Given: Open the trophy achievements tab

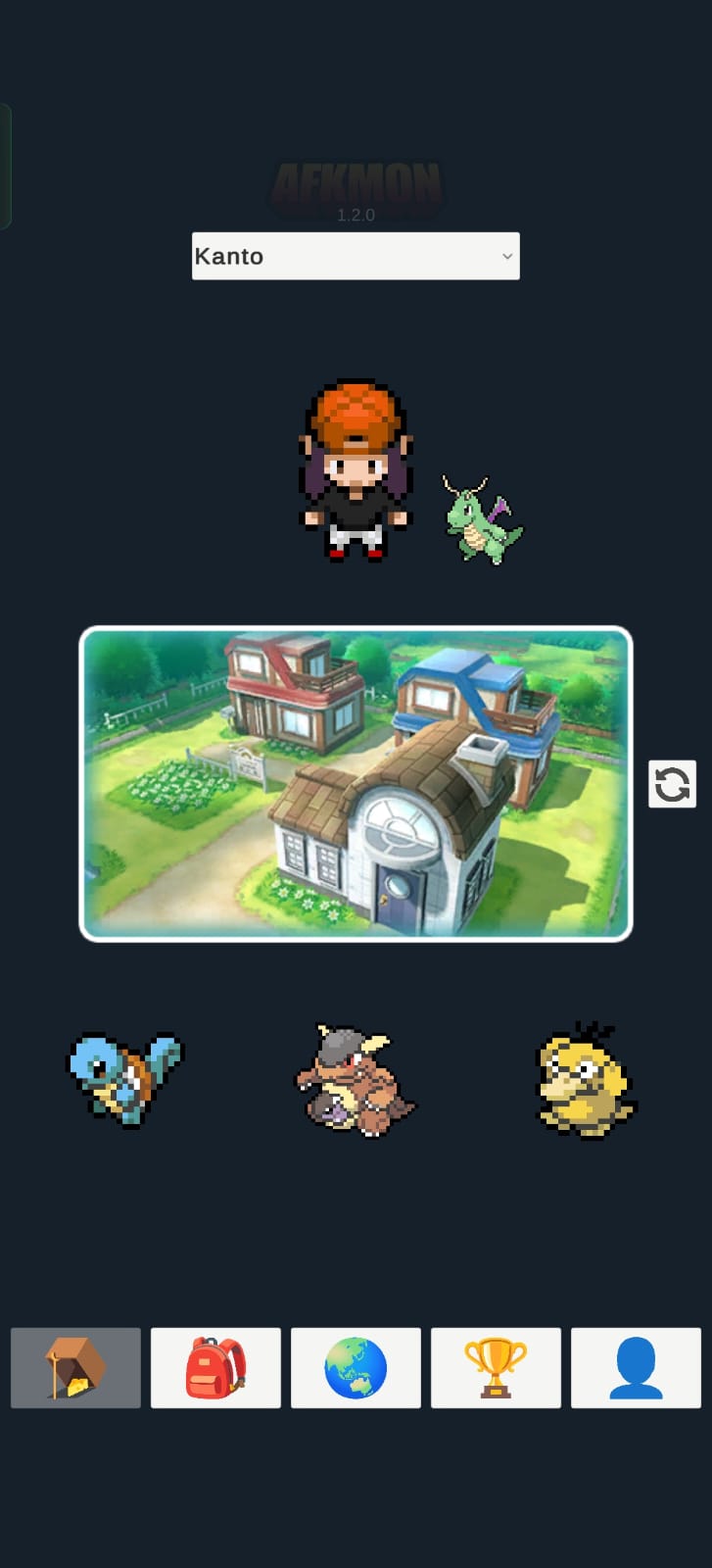Looking at the screenshot, I should click(496, 1368).
